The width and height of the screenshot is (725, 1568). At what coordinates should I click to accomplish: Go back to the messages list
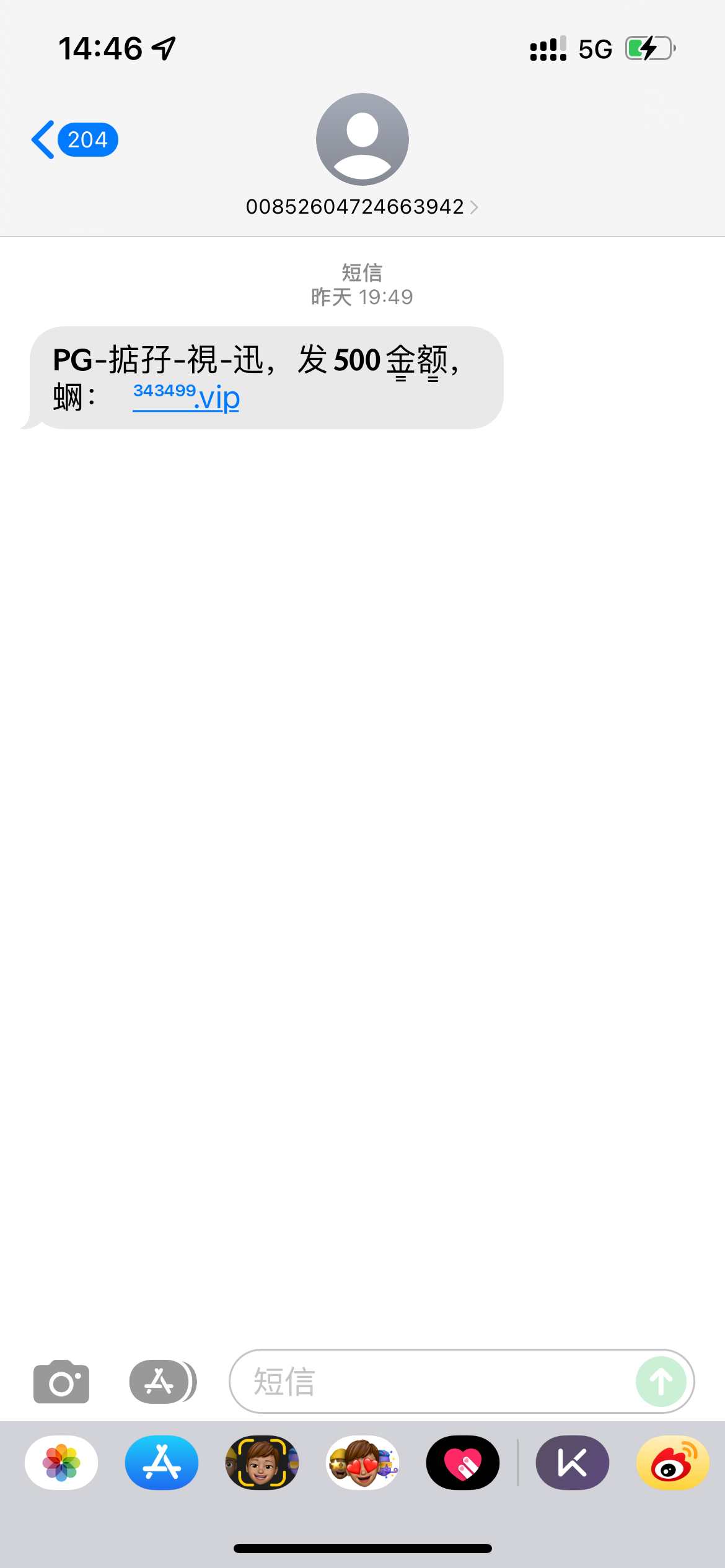[73, 140]
